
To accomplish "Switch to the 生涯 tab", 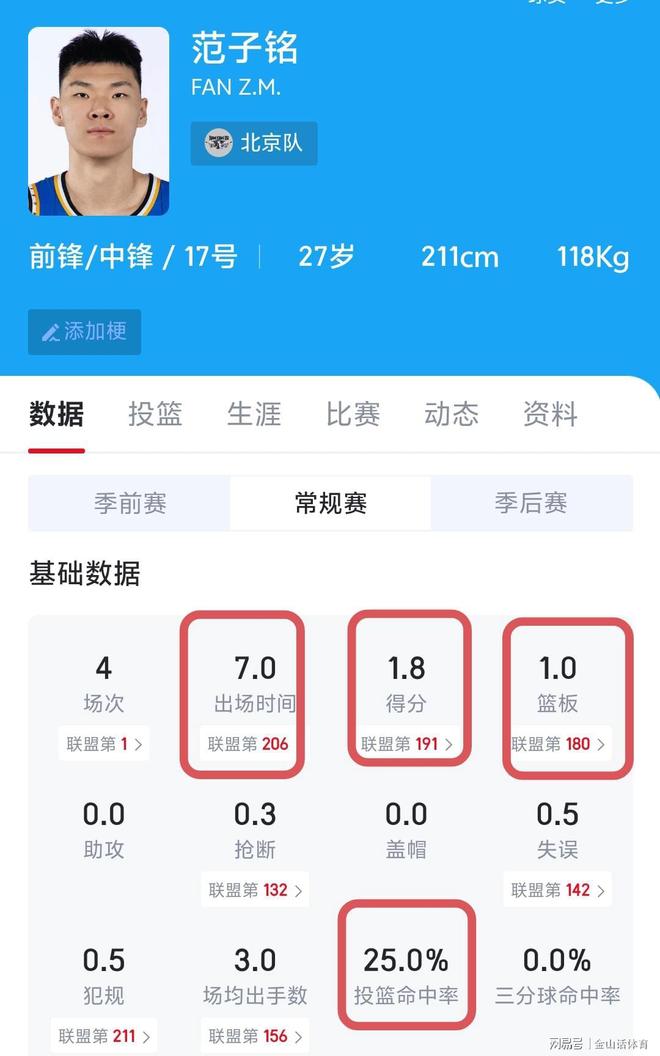I will tap(254, 414).
